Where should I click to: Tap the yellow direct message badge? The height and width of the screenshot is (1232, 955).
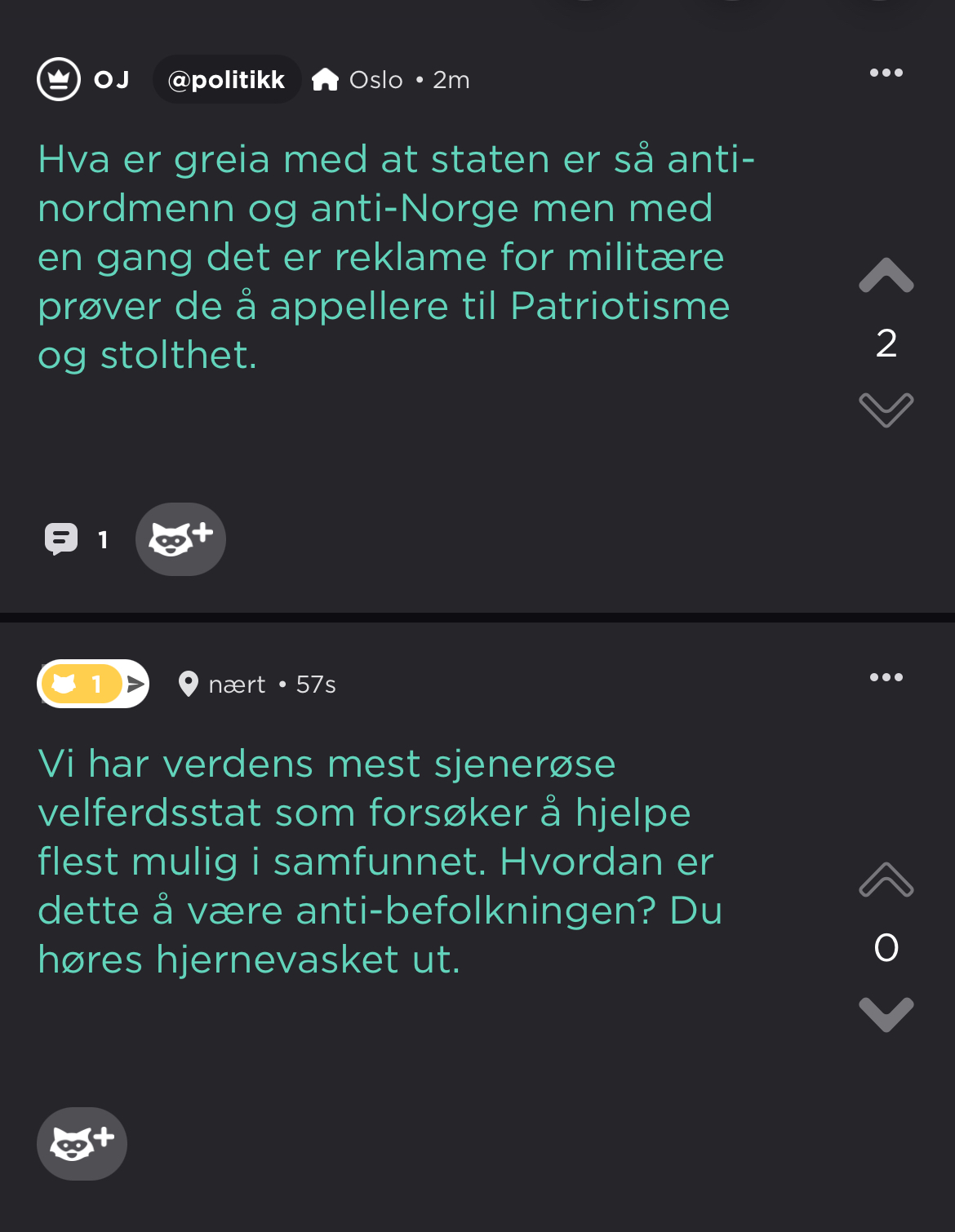point(93,684)
